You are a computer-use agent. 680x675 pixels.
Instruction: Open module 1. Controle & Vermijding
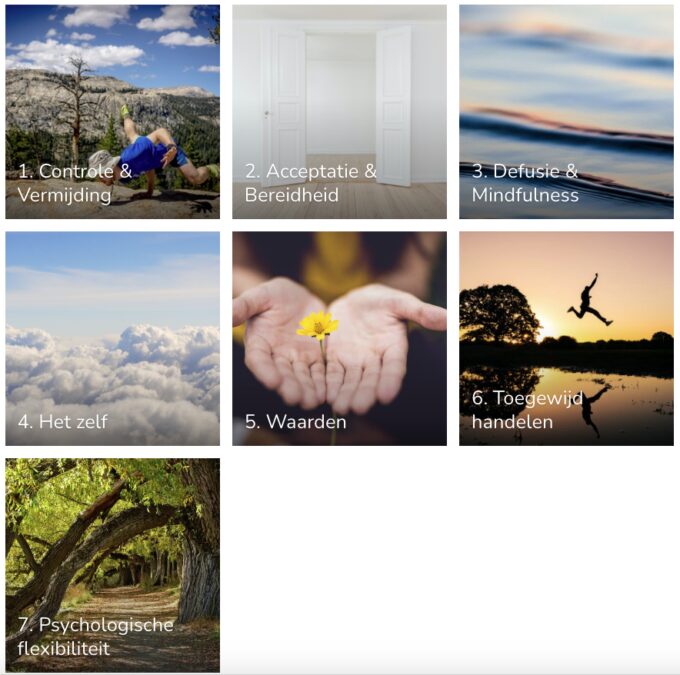(112, 112)
